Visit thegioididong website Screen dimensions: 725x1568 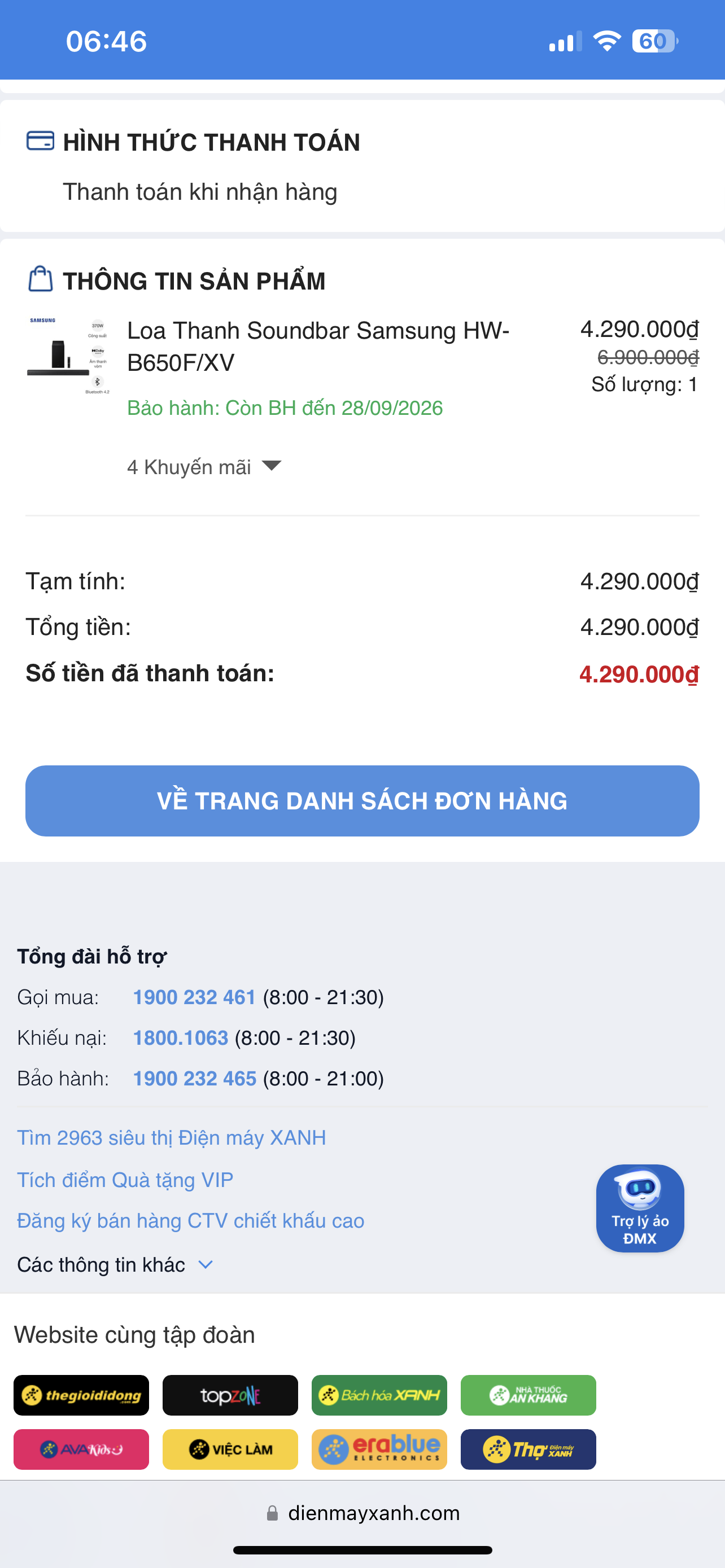point(81,1395)
